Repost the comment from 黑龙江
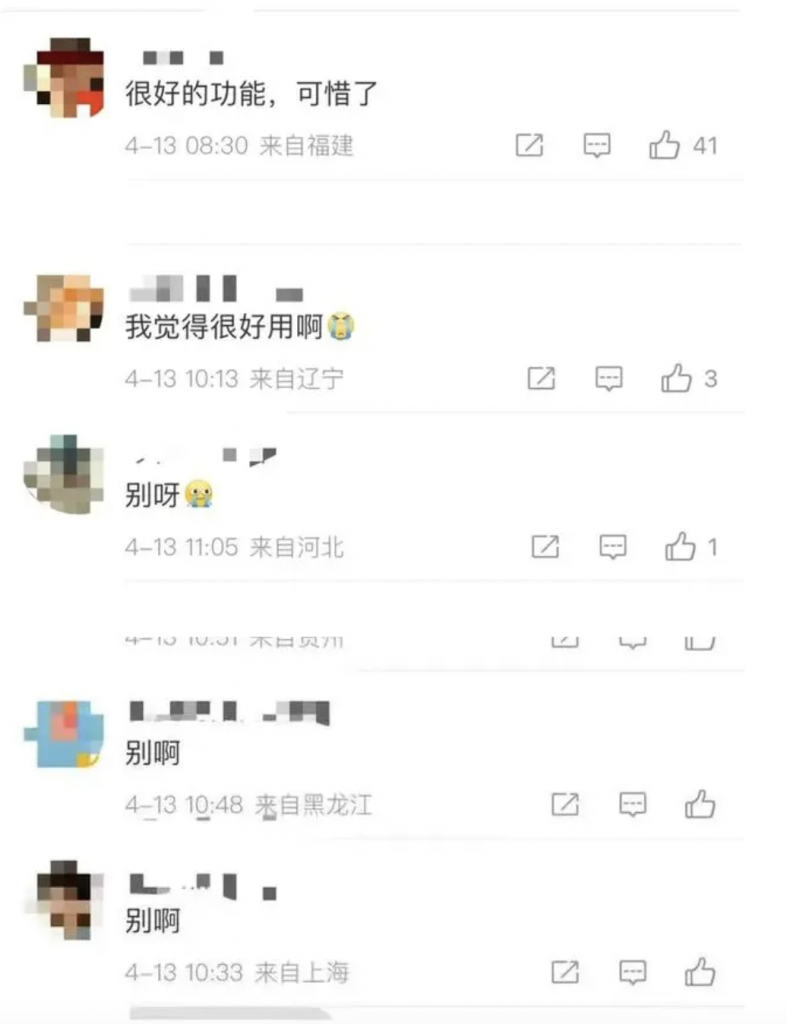 pyautogui.click(x=565, y=804)
